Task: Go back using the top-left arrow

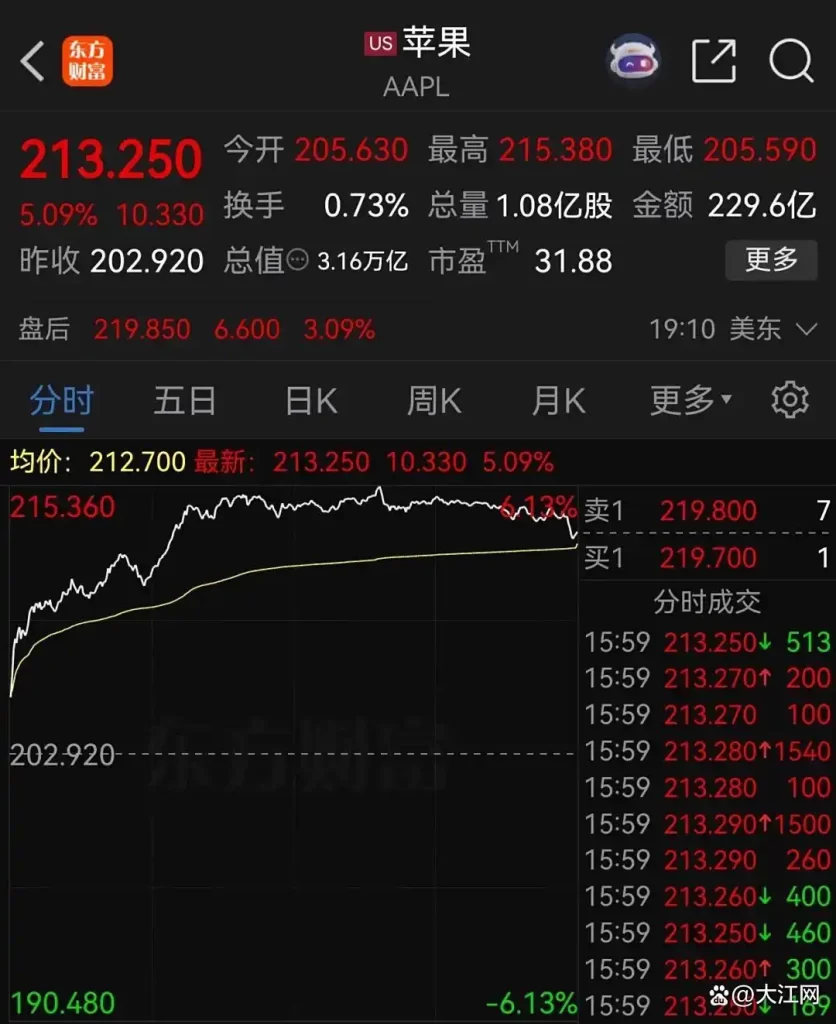Action: point(33,62)
